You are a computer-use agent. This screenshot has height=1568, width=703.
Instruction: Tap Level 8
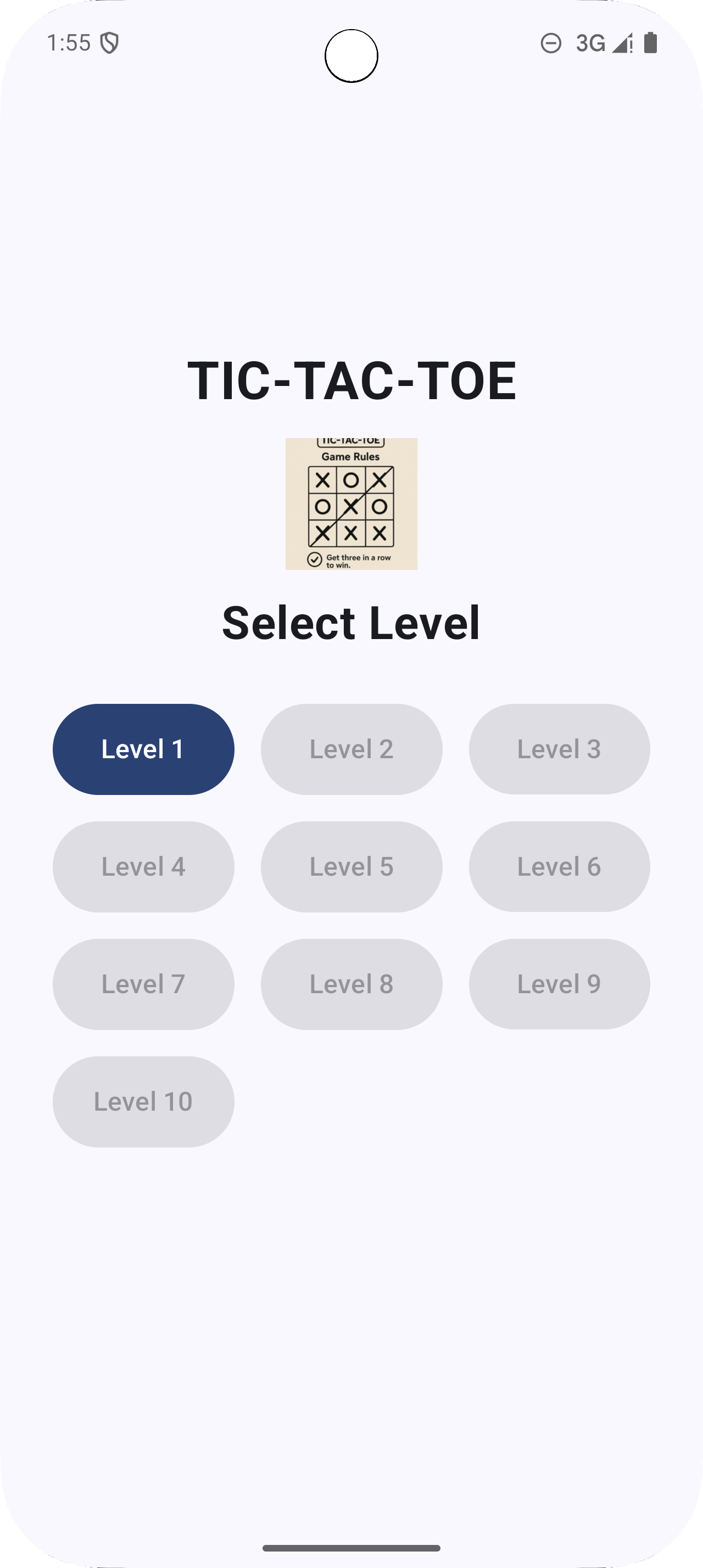(x=351, y=984)
